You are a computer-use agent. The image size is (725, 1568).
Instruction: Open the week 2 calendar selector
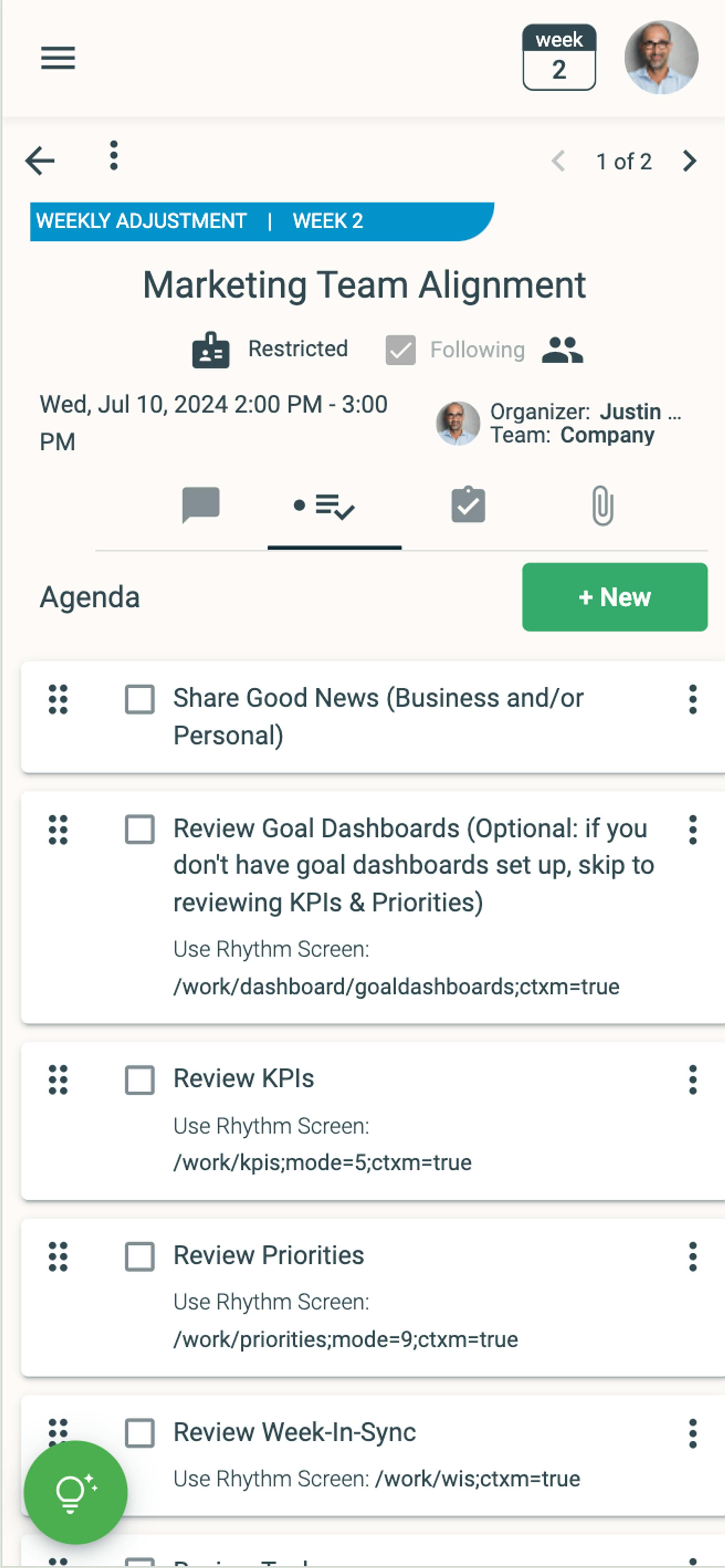point(558,58)
